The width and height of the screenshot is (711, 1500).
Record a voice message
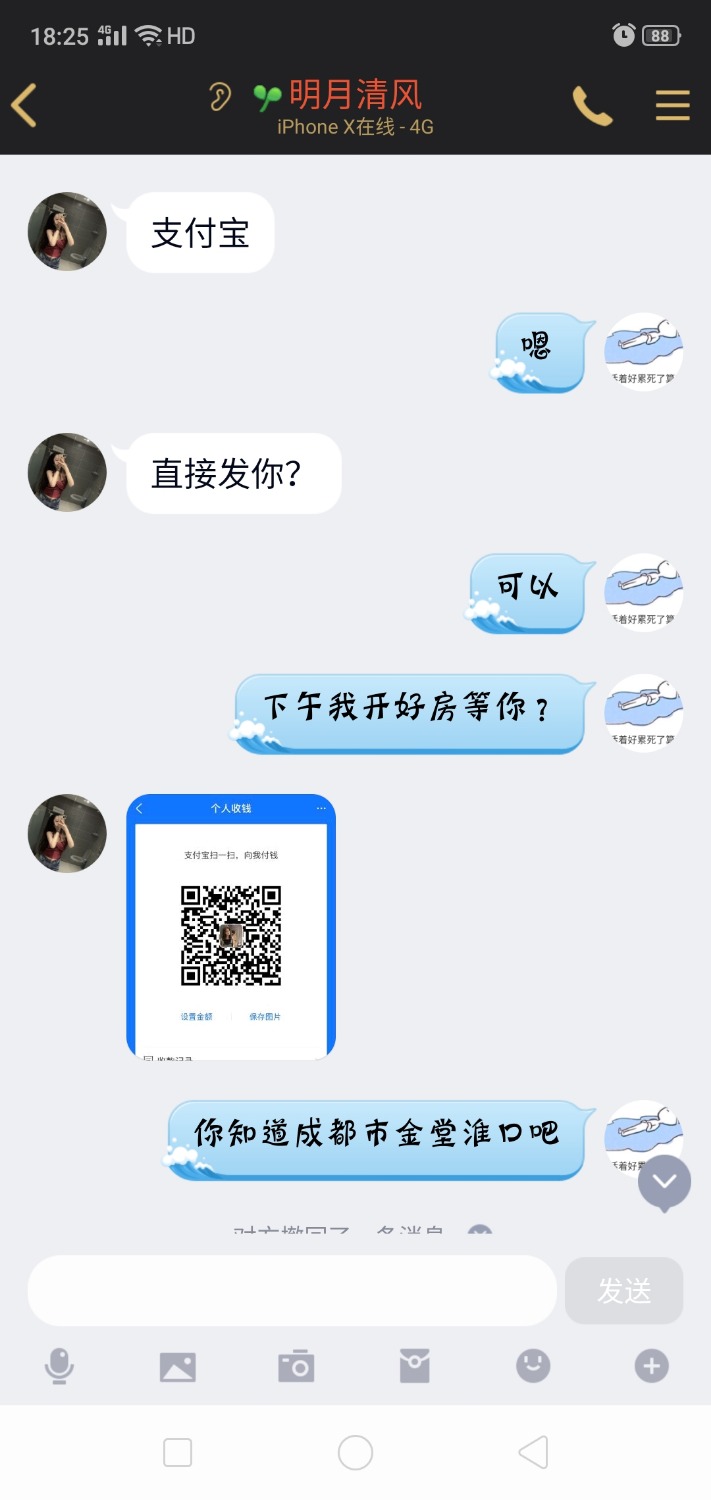[59, 1366]
